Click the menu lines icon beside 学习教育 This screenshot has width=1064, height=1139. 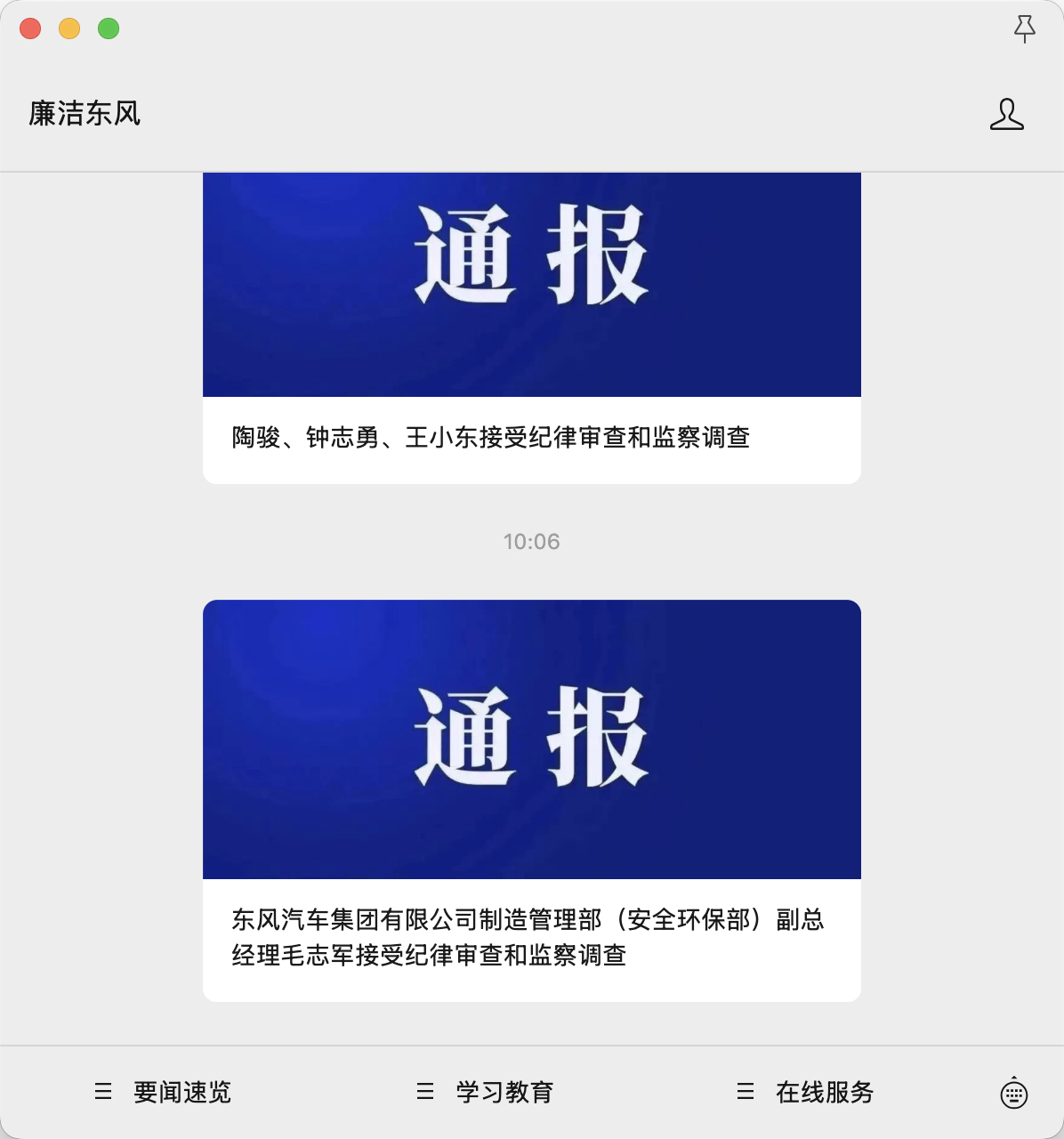tap(424, 1089)
